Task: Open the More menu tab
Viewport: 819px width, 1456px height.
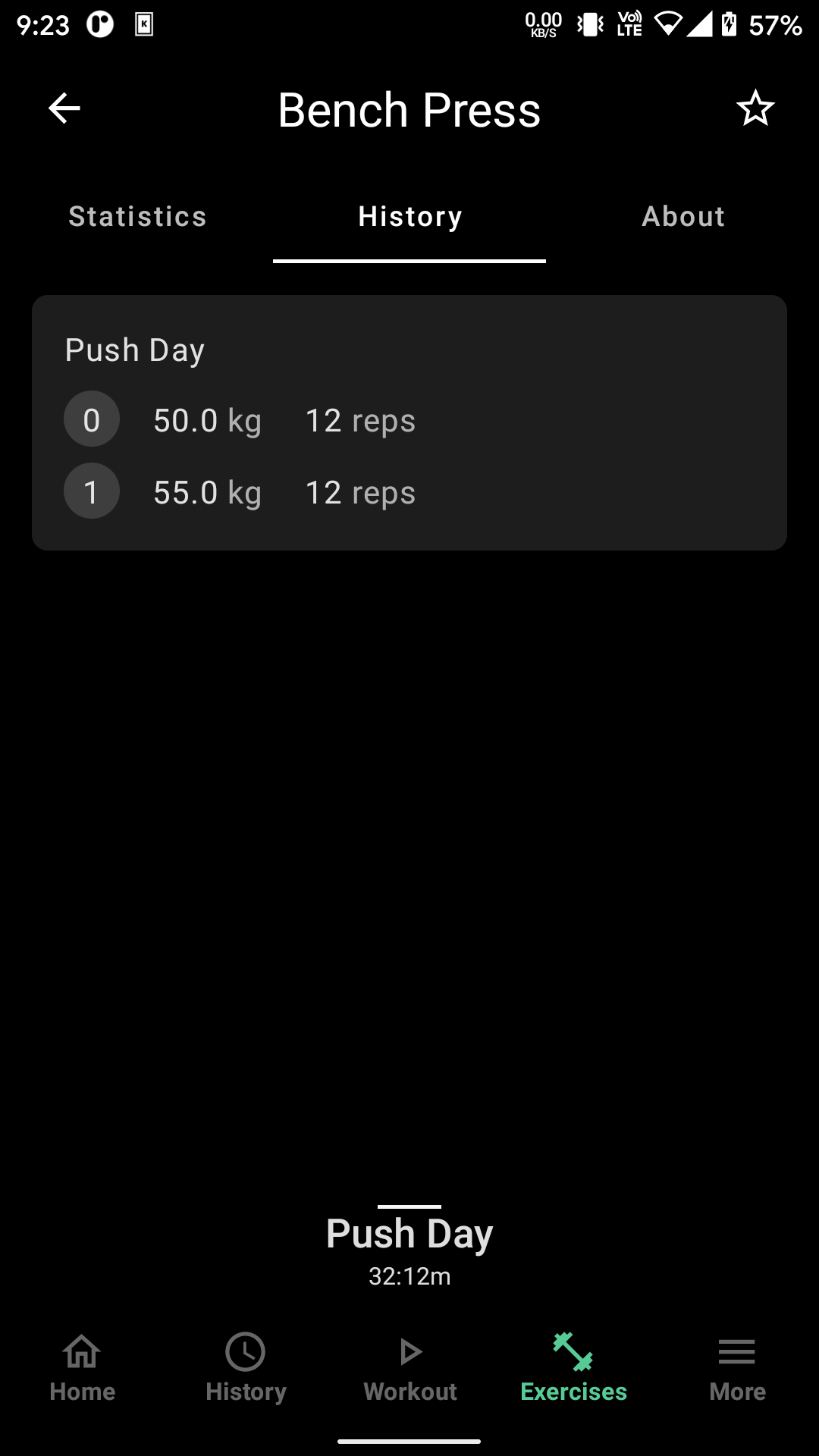Action: pyautogui.click(x=737, y=1367)
